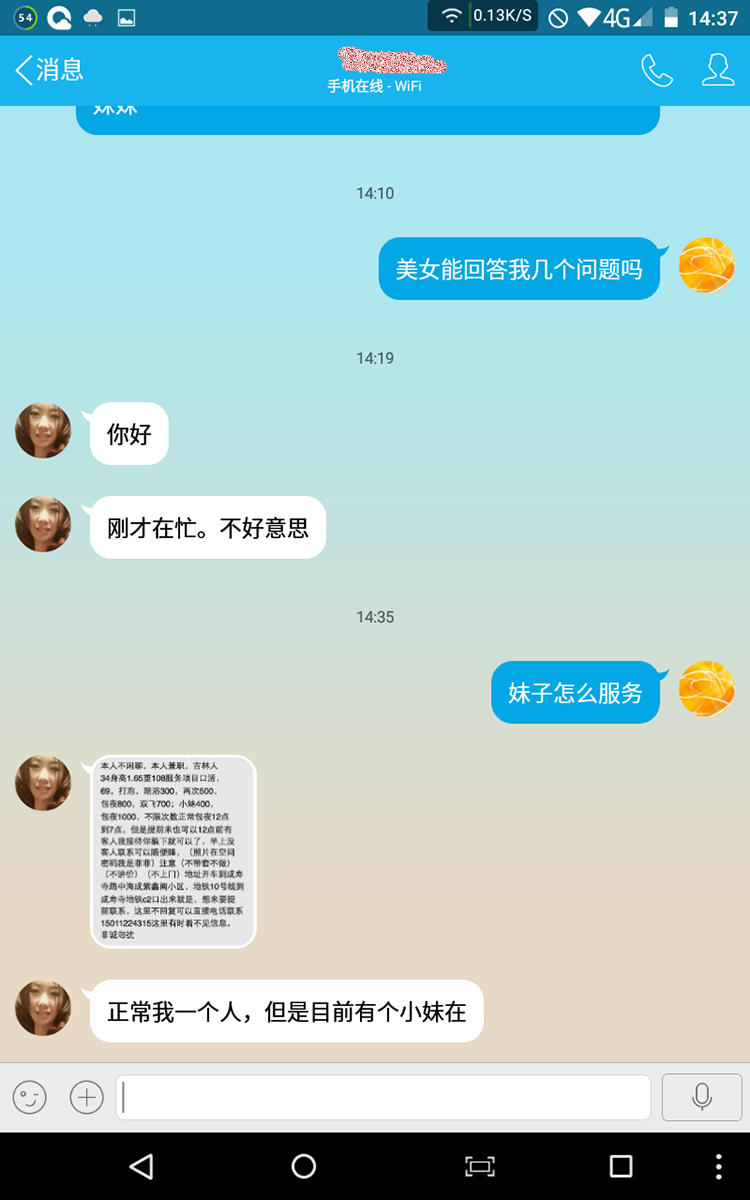Go back to the 消息 list
This screenshot has height=1200, width=750.
click(48, 69)
